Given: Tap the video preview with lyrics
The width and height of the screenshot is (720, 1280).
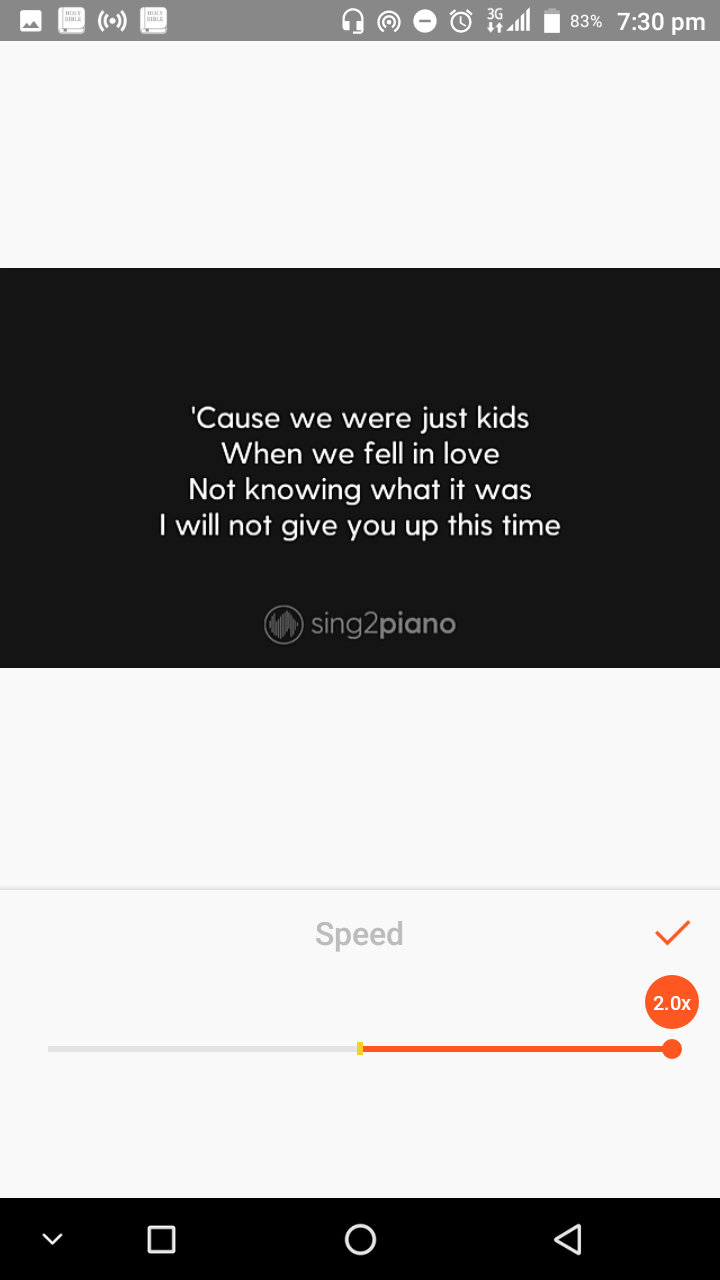Looking at the screenshot, I should [x=360, y=468].
